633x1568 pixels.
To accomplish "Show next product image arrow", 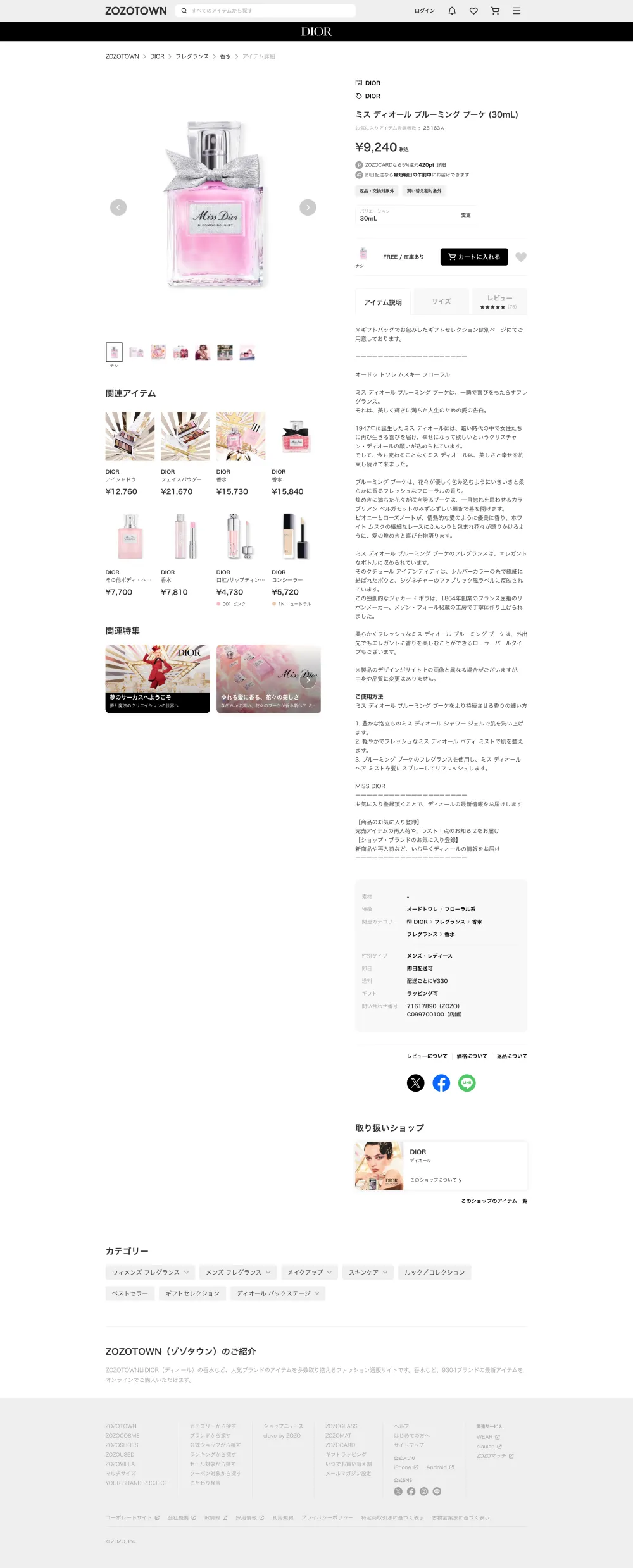I will coord(308,207).
